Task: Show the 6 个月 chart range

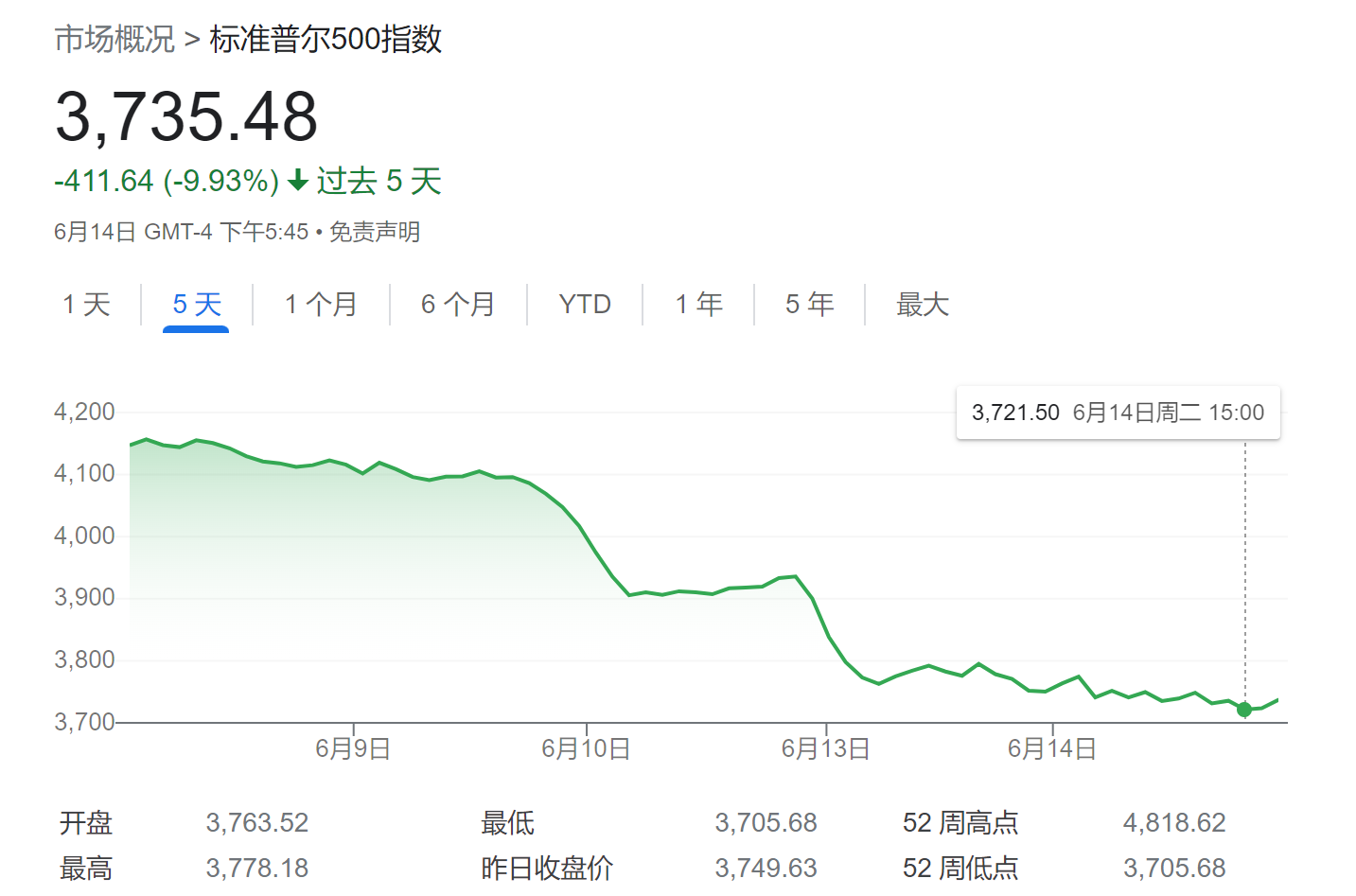Action: click(458, 304)
